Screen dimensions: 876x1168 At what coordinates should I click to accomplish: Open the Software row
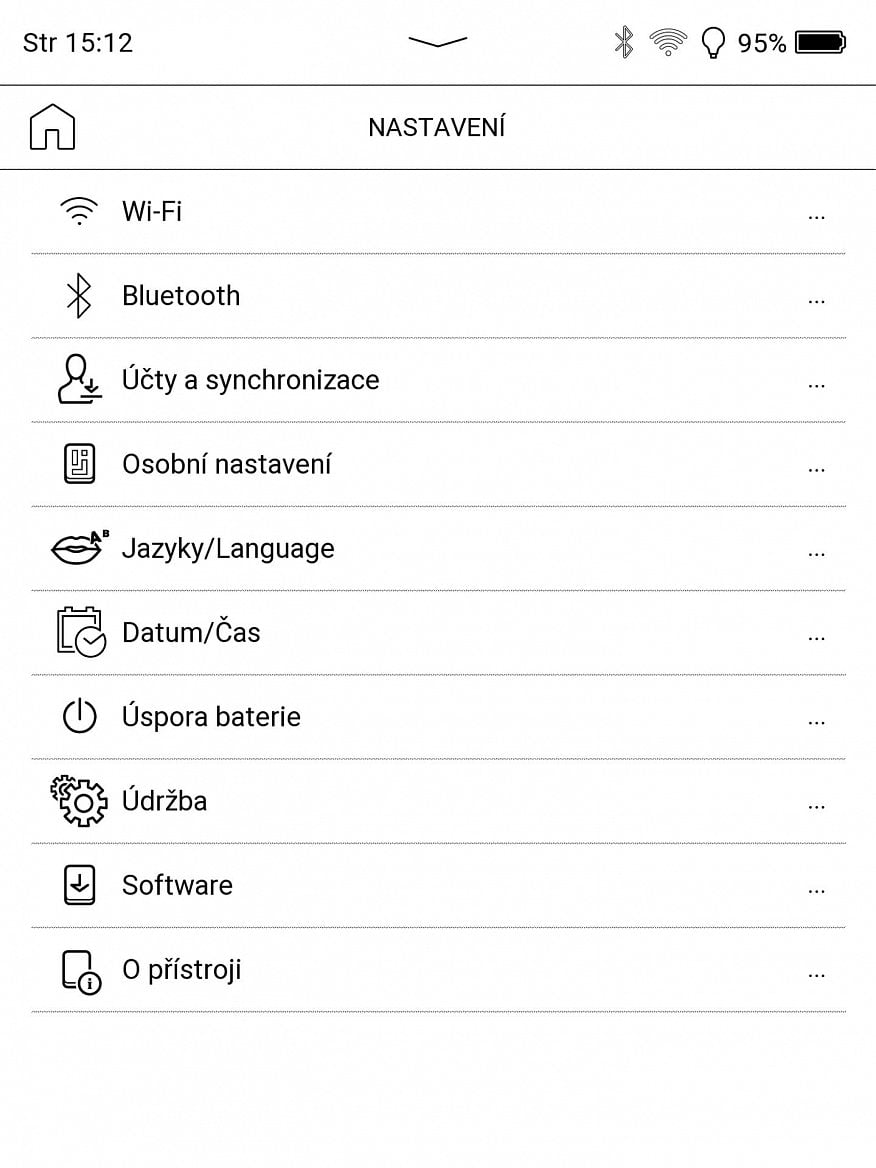177,885
